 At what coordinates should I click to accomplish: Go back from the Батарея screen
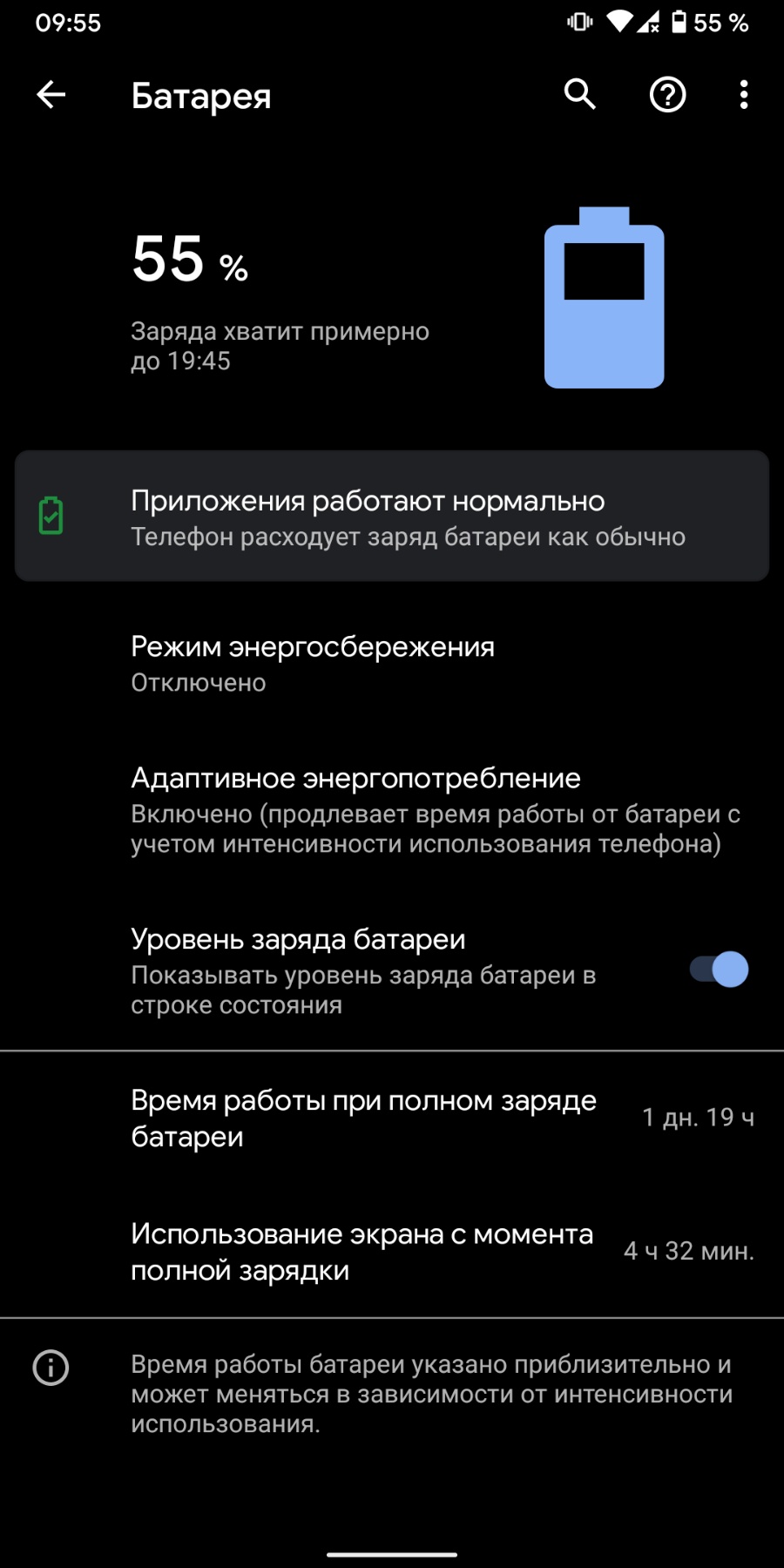click(x=51, y=95)
